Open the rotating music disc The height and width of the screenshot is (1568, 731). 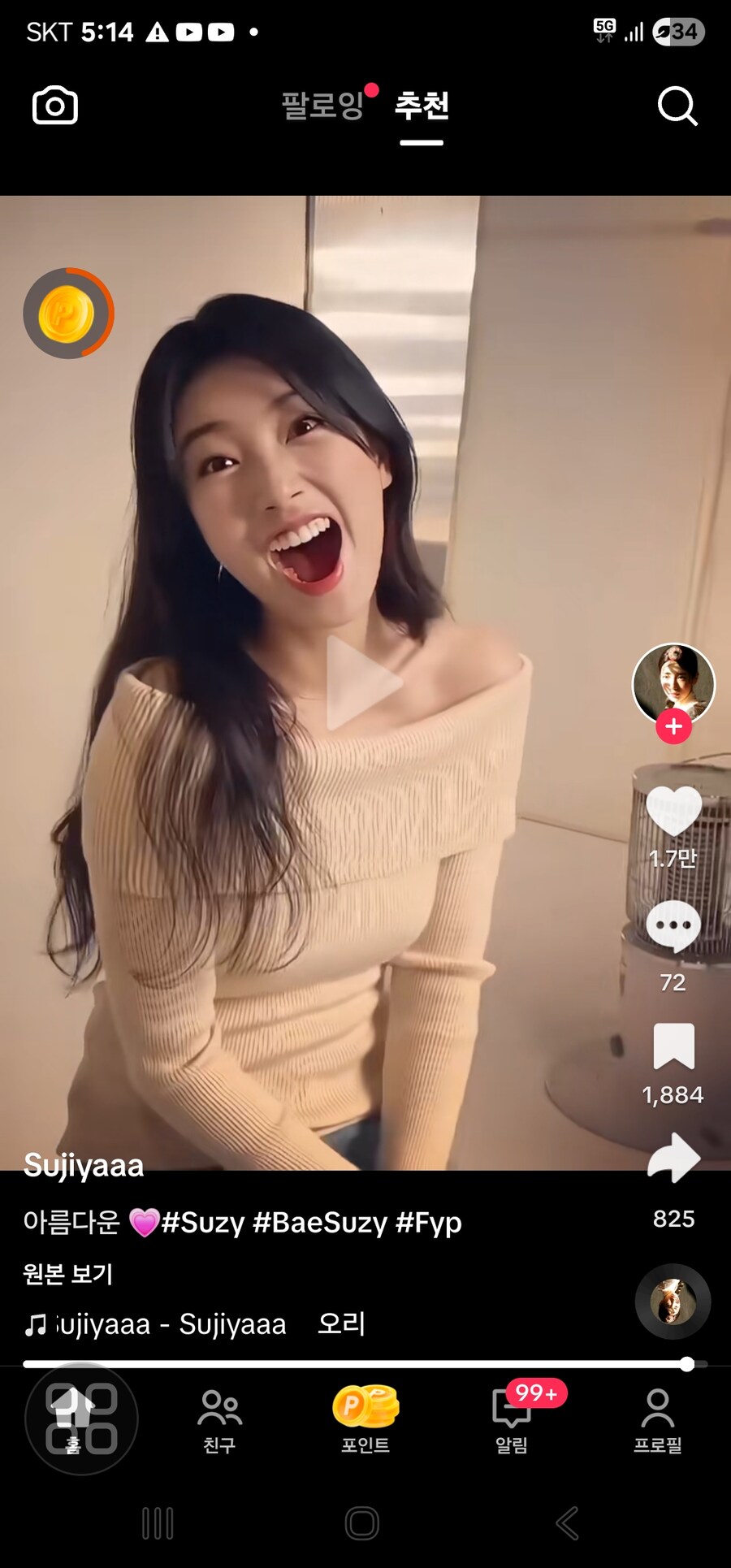pyautogui.click(x=673, y=1302)
